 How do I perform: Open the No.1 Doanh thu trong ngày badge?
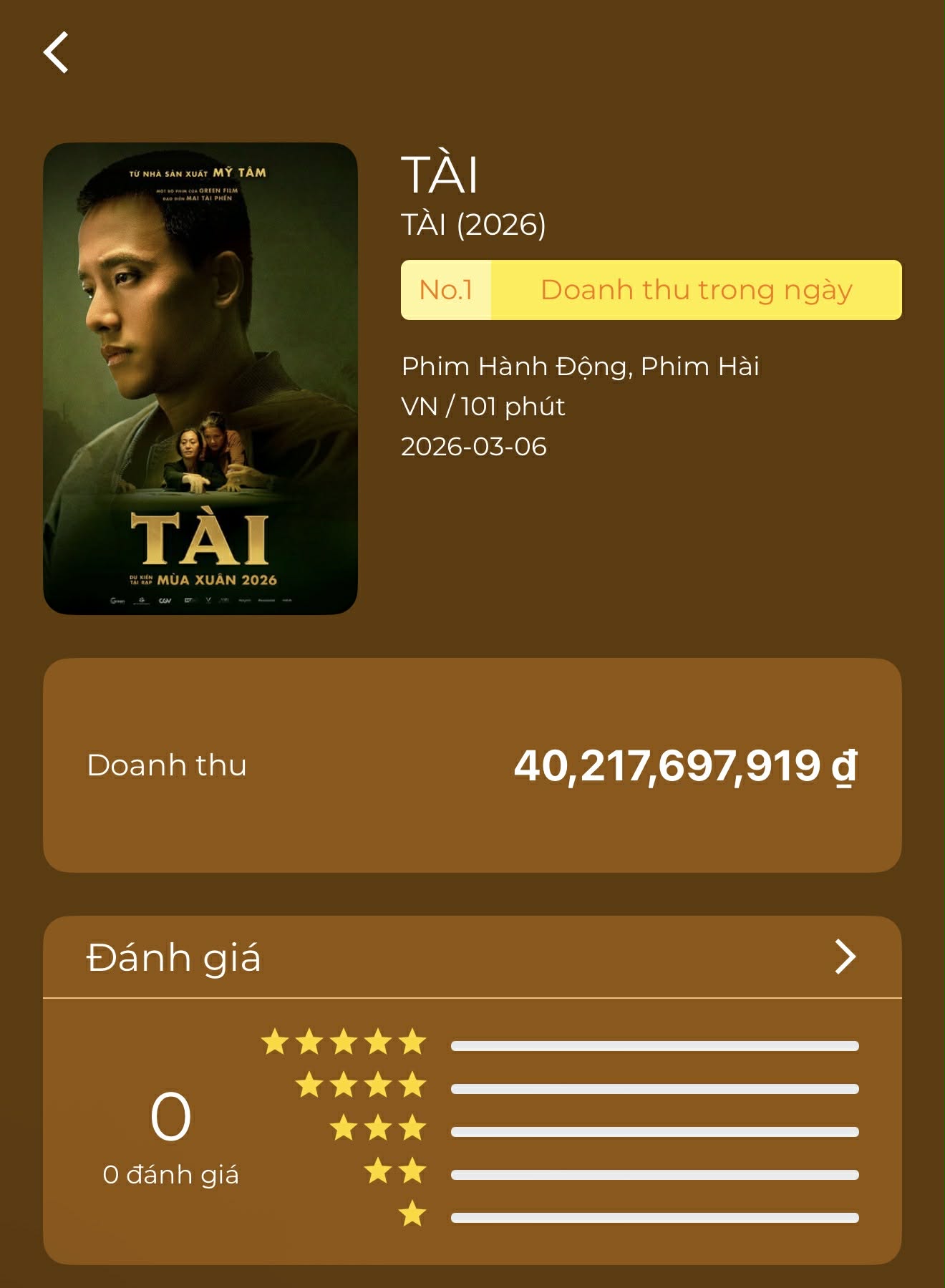coord(651,290)
